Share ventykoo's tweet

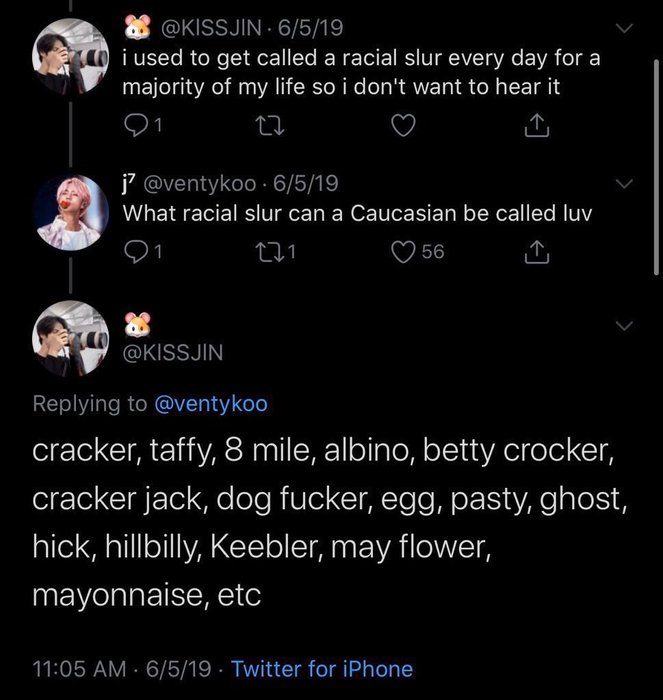[536, 254]
